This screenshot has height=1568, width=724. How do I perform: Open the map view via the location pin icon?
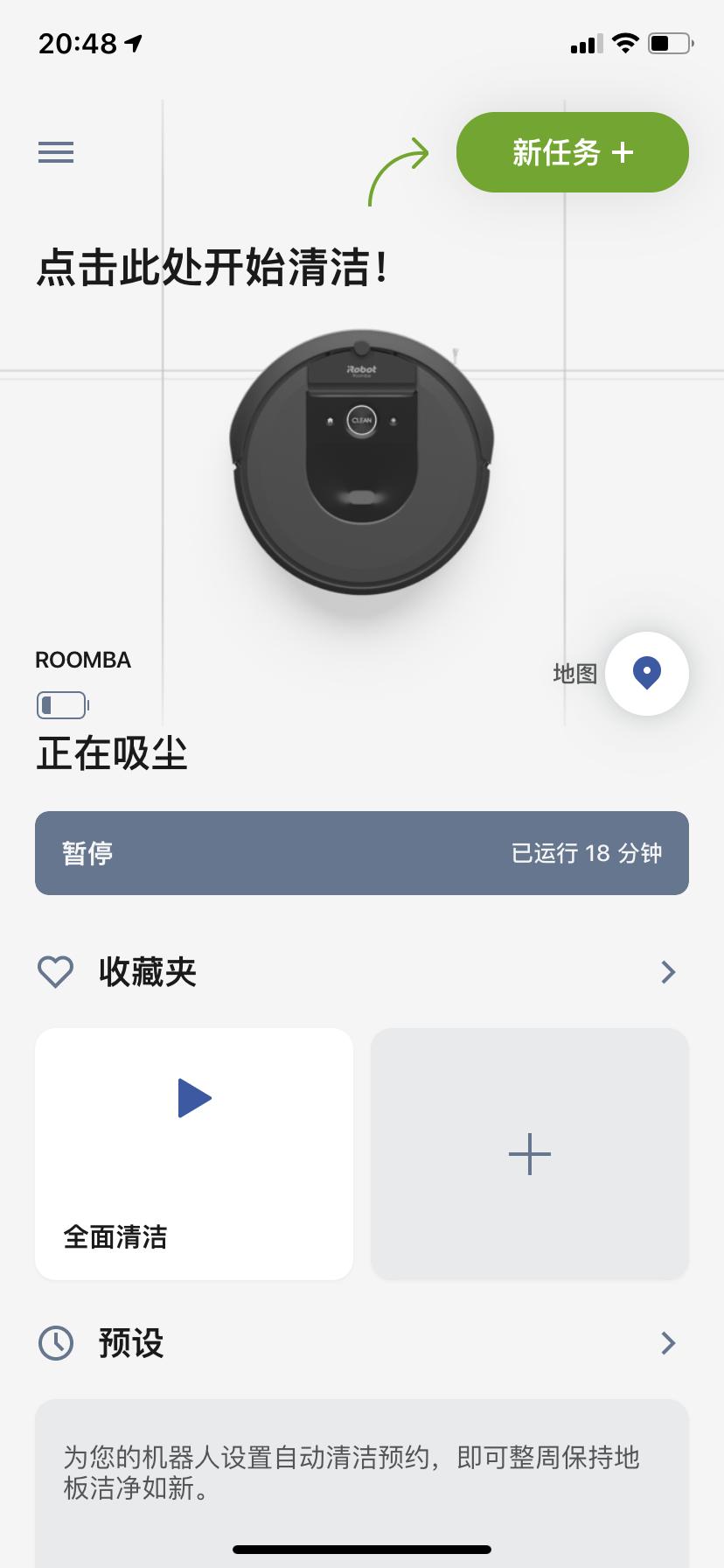(647, 674)
